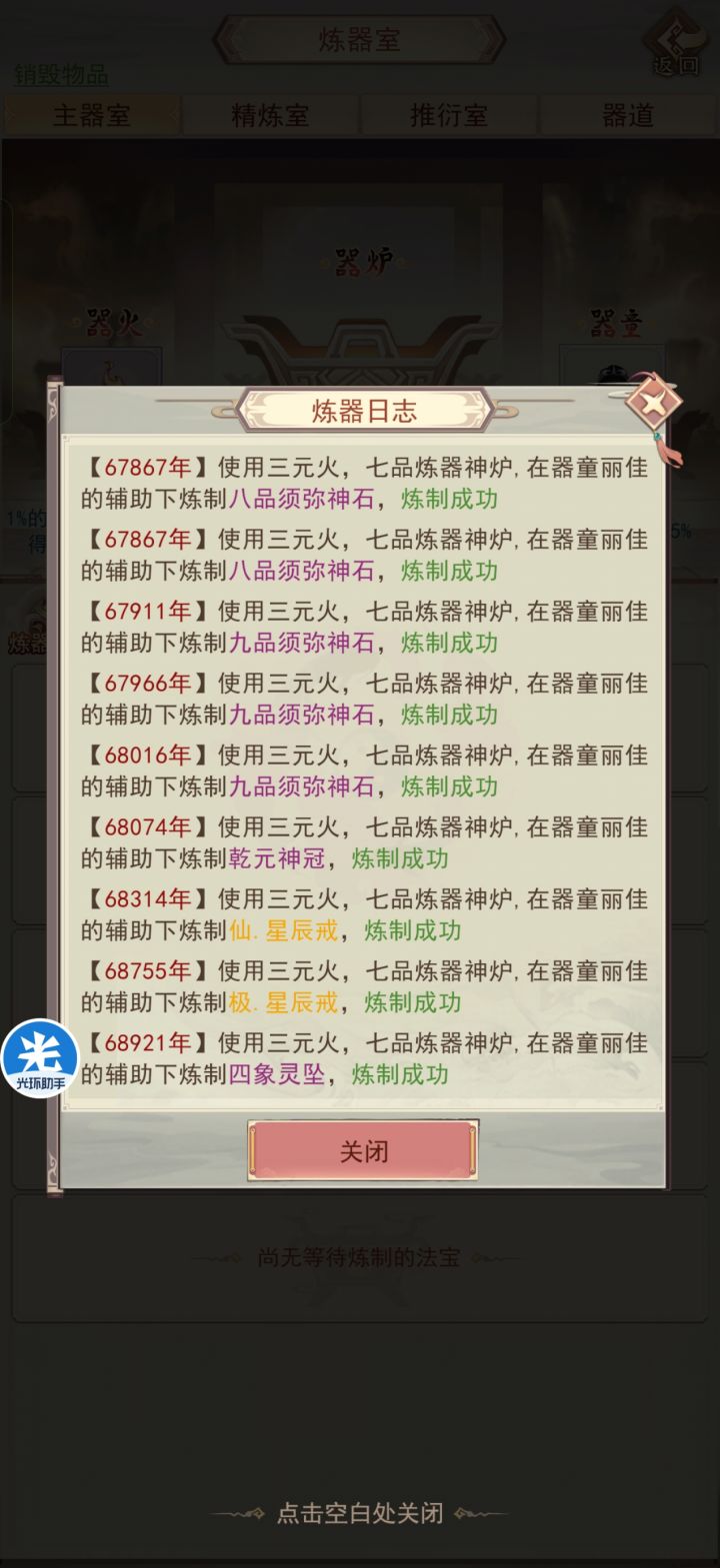720x1568 pixels.
Task: Click 八品须弥神石 in the first log entry
Action: [x=297, y=507]
